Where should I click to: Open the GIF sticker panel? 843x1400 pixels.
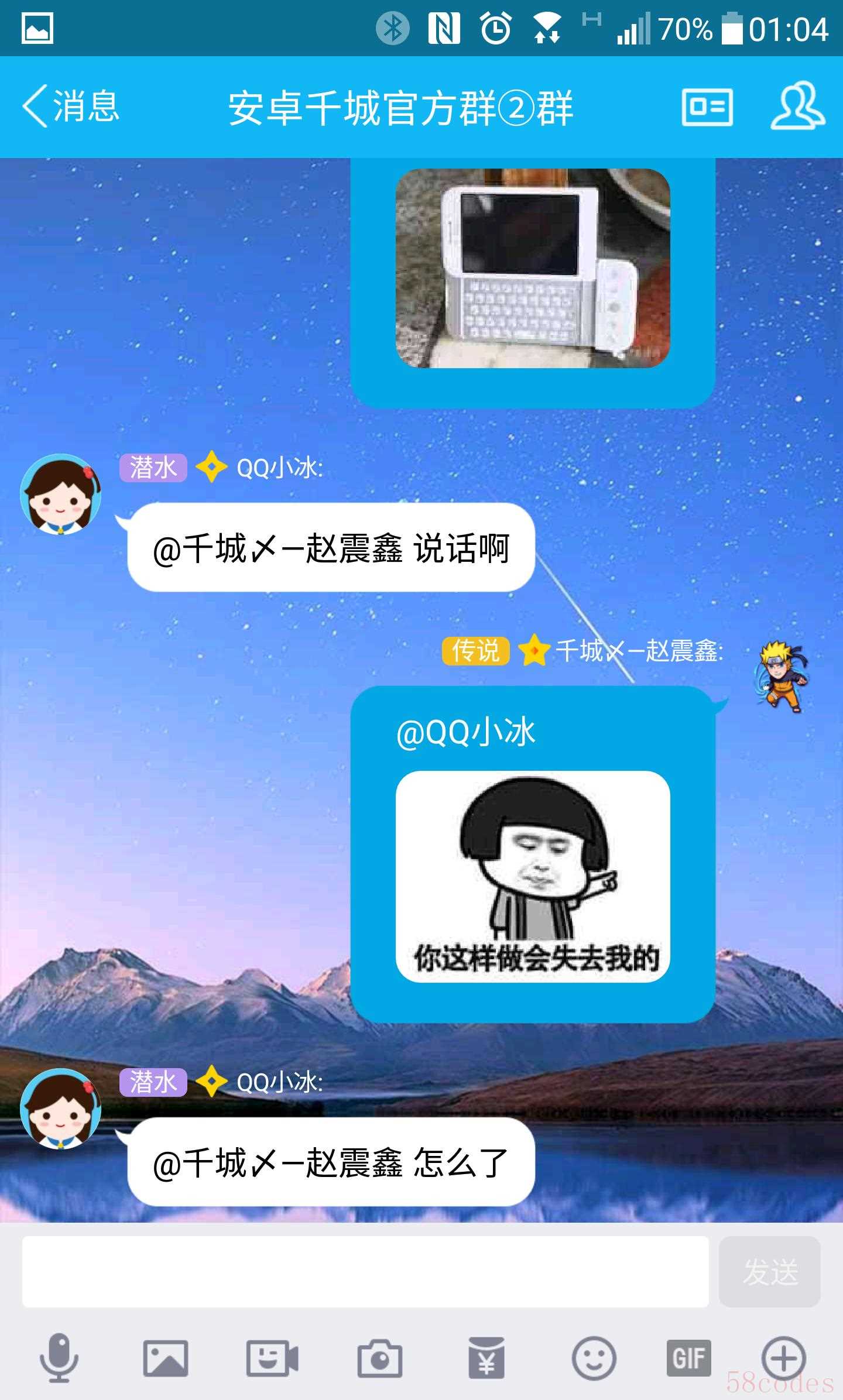[x=688, y=1358]
